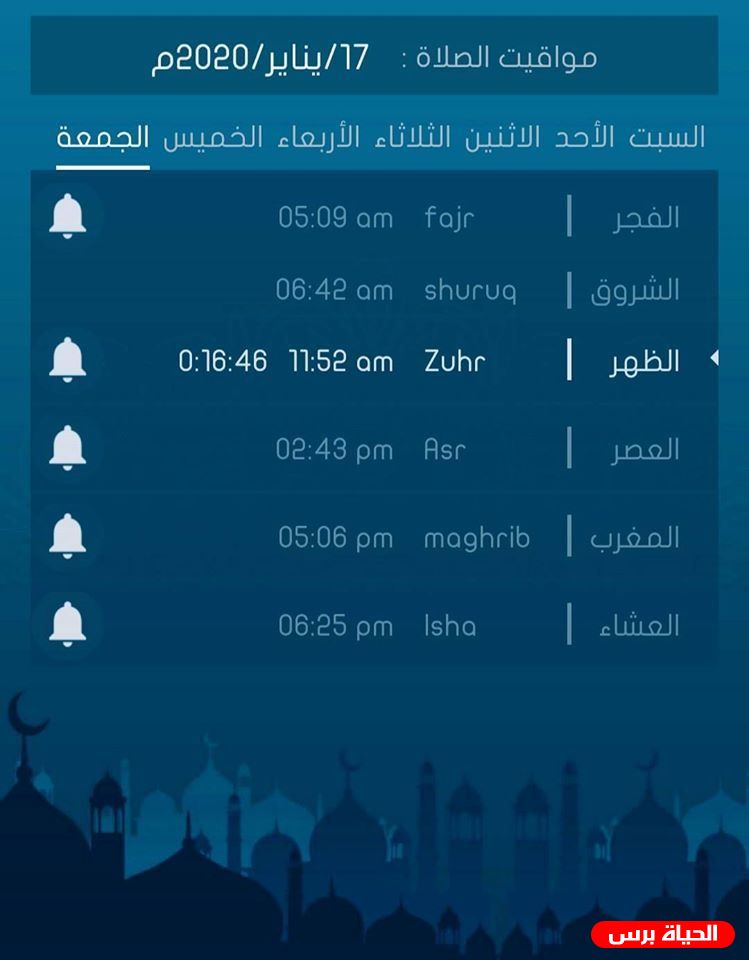The image size is (749, 960).
Task: Toggle the Isha prayer alert bell
Action: pyautogui.click(x=68, y=626)
